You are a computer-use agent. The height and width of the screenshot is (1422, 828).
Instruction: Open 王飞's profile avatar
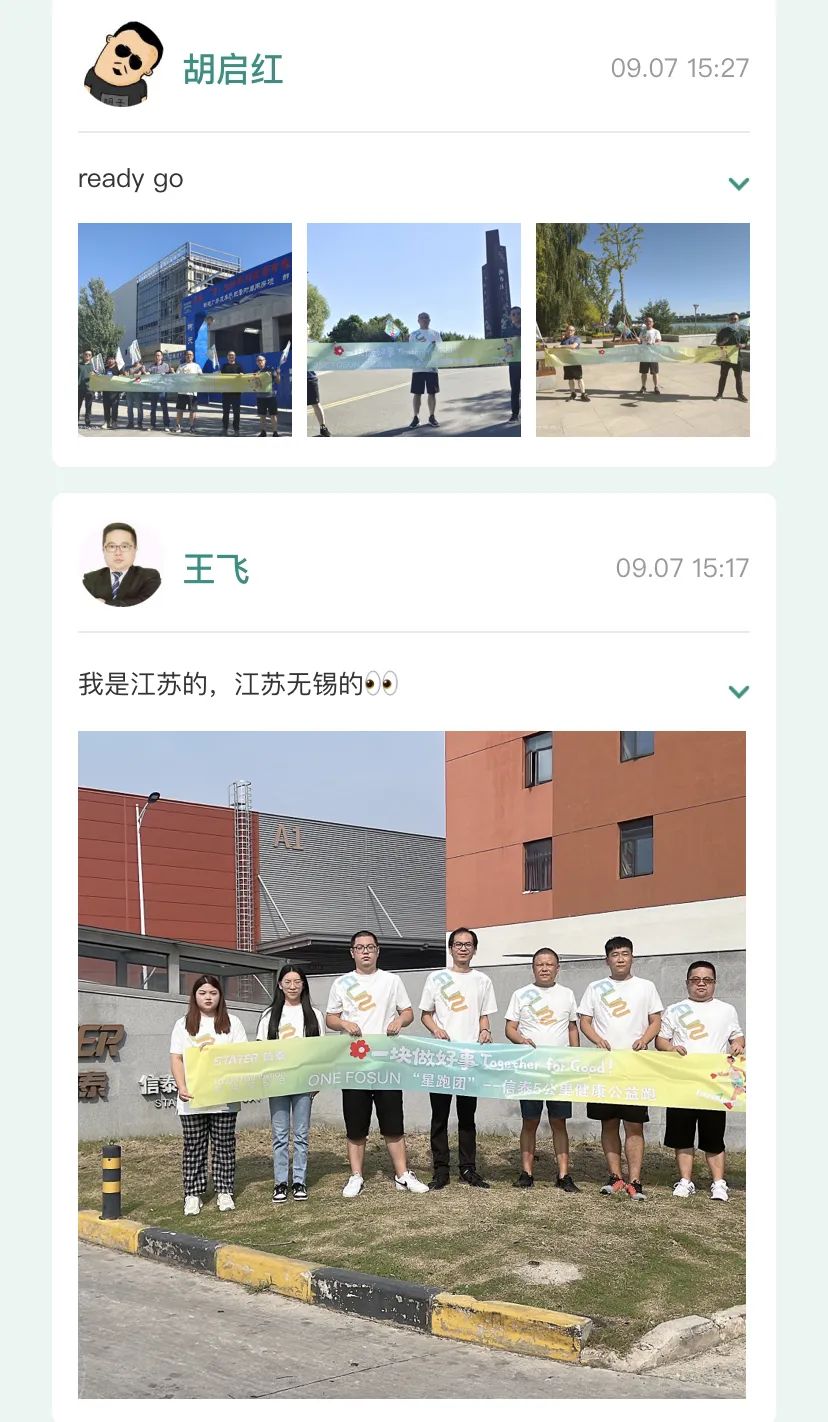[x=122, y=565]
